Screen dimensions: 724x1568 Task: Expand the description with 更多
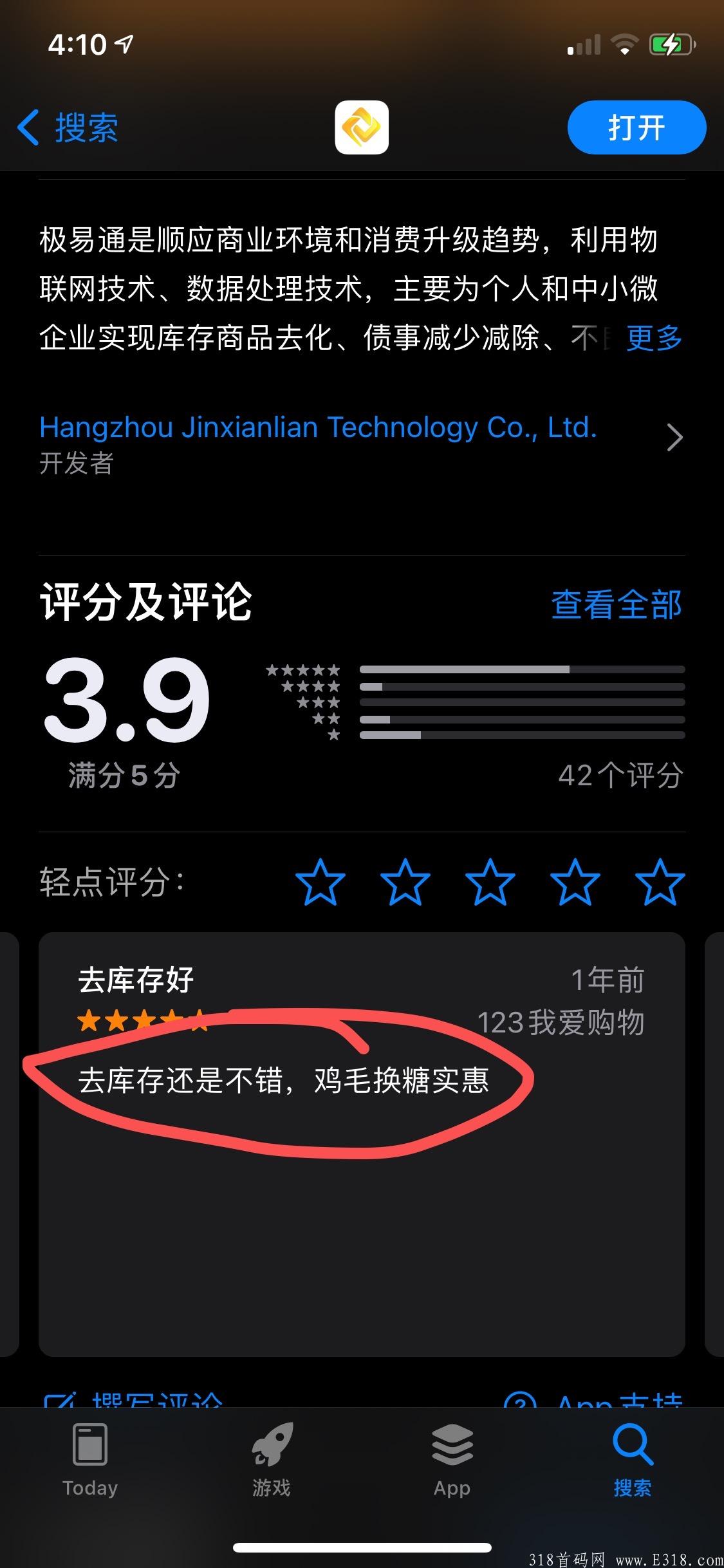654,337
